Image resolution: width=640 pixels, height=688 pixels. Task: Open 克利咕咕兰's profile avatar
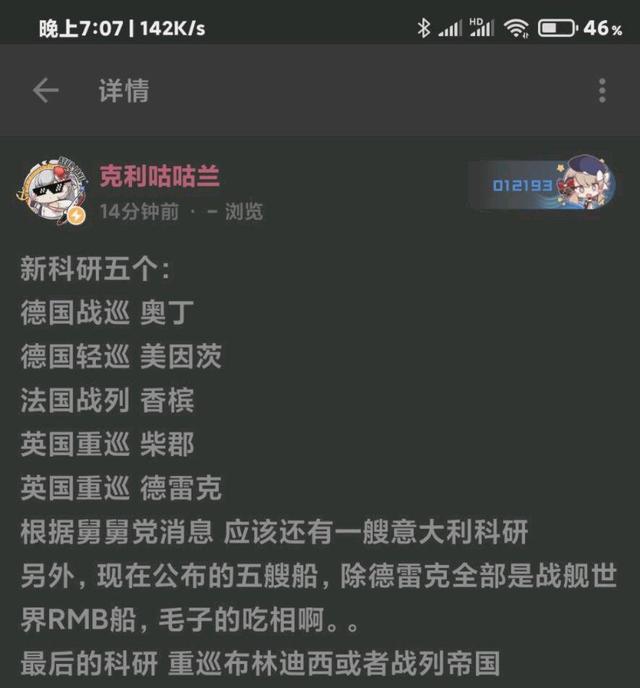pos(52,191)
